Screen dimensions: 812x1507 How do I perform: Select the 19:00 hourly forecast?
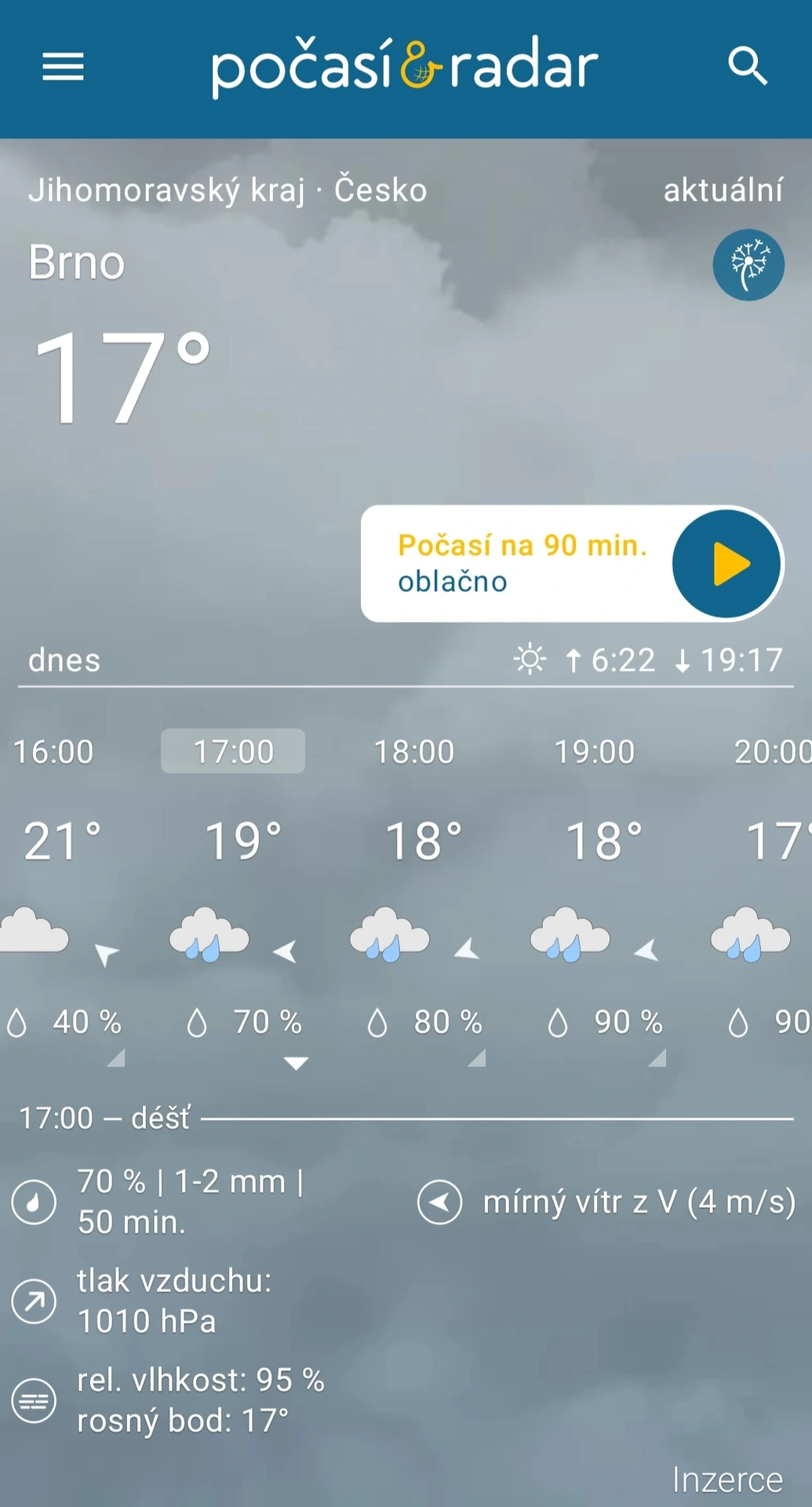(595, 752)
